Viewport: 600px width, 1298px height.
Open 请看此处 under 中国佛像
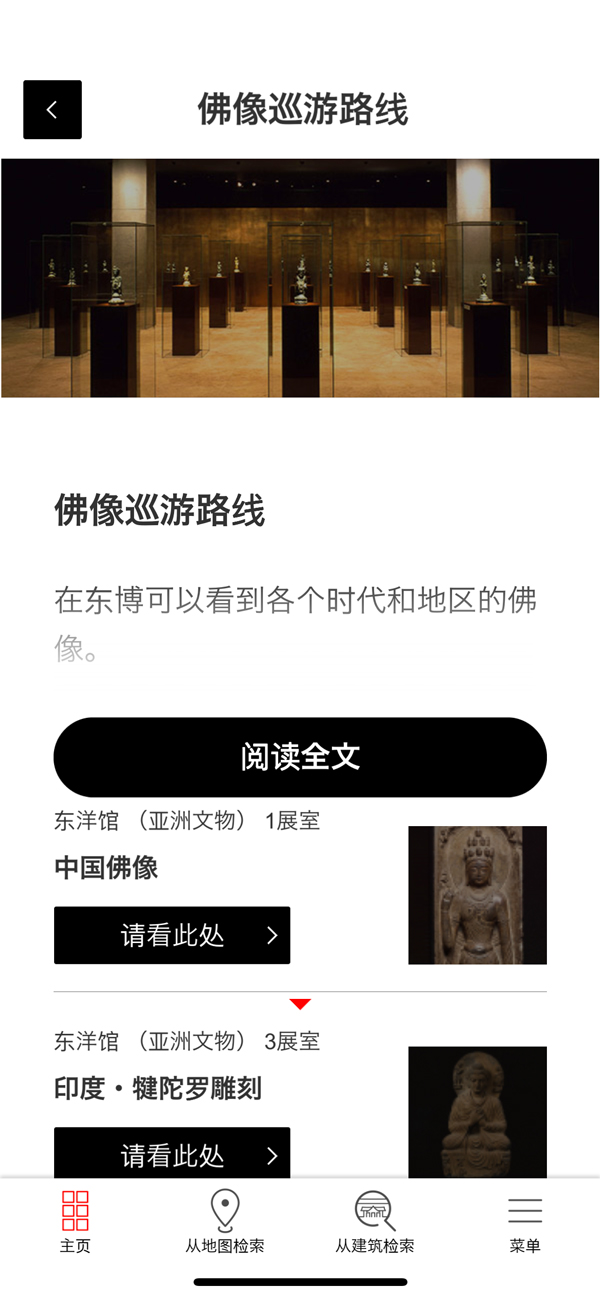[172, 935]
